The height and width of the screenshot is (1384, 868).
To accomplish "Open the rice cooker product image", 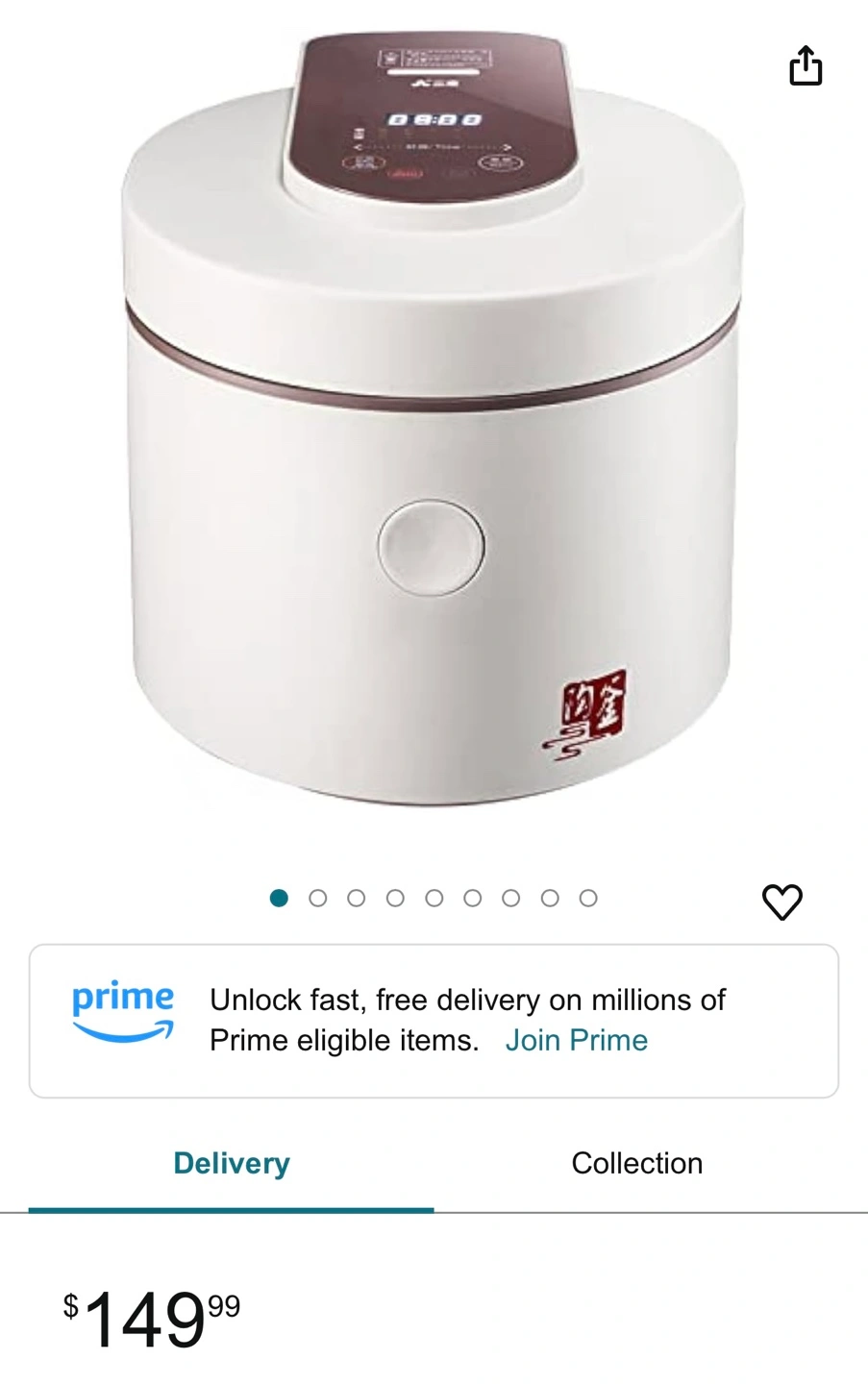I will click(x=433, y=423).
